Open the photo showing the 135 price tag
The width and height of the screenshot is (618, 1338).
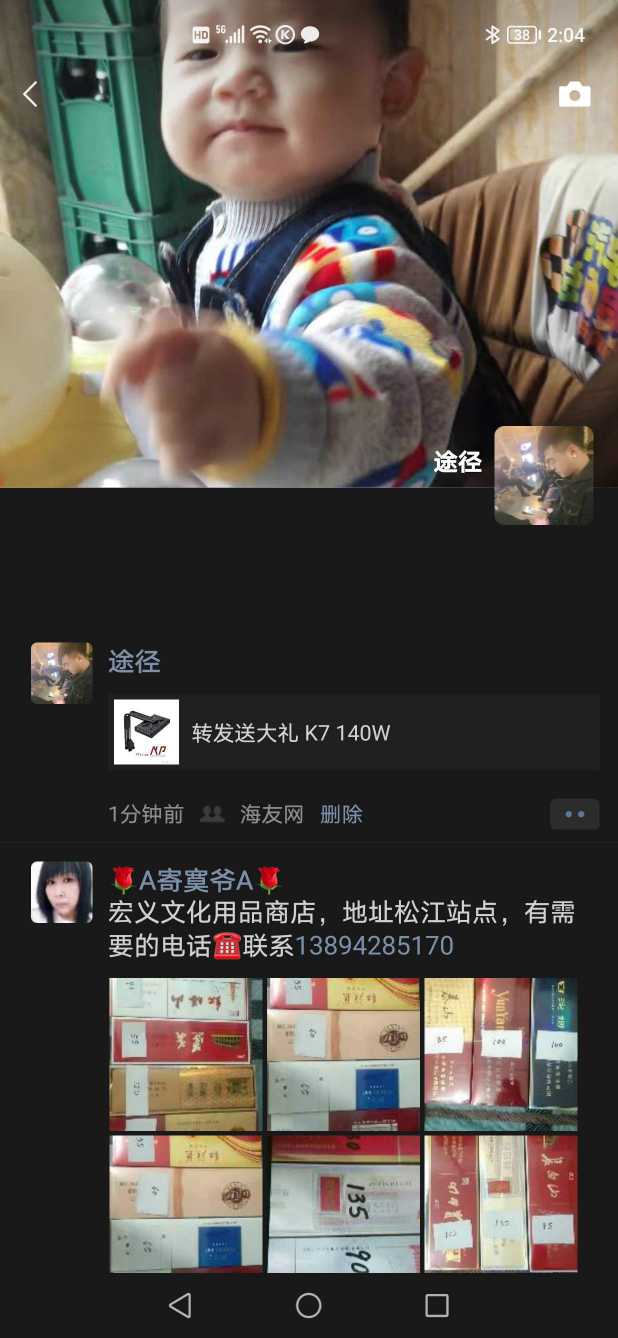[343, 1203]
